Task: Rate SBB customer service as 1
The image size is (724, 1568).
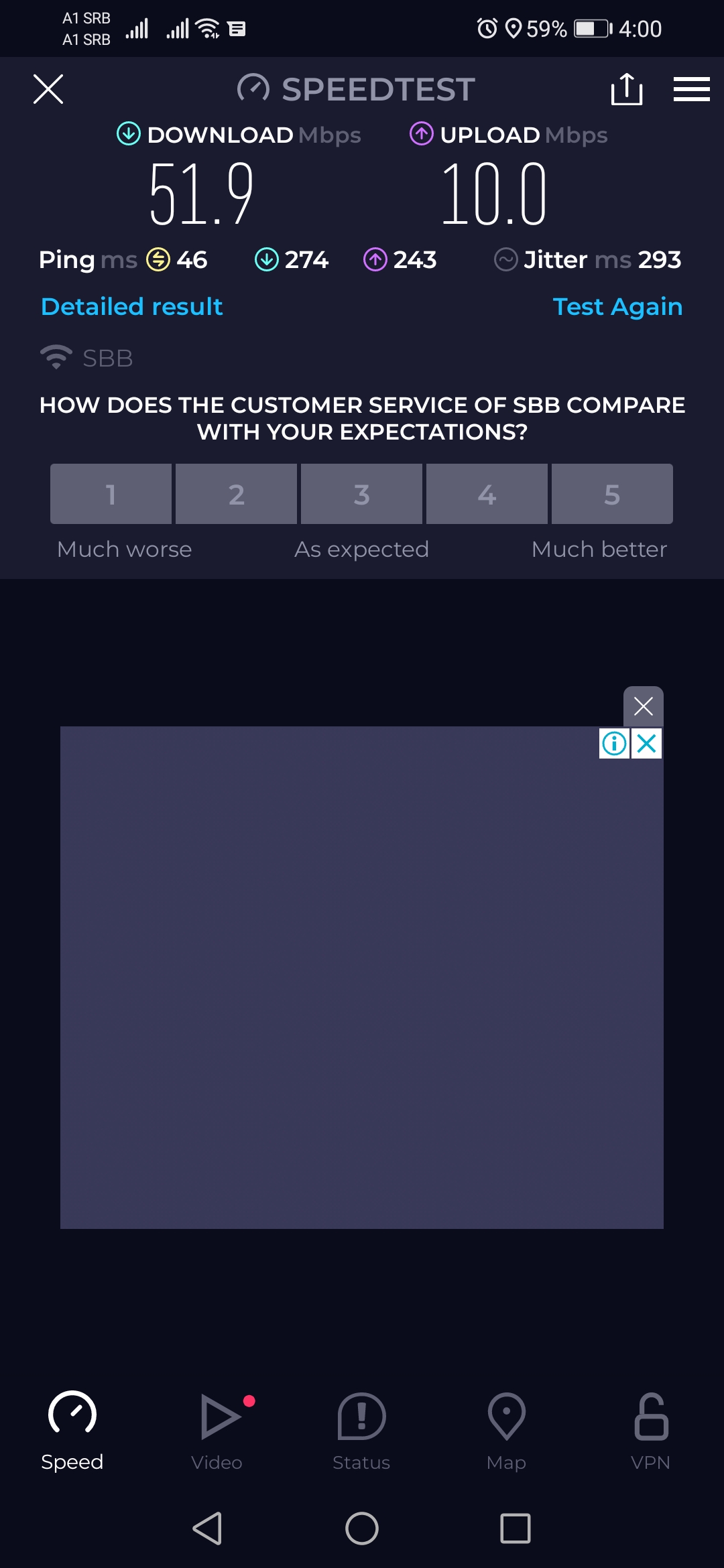Action: click(111, 494)
